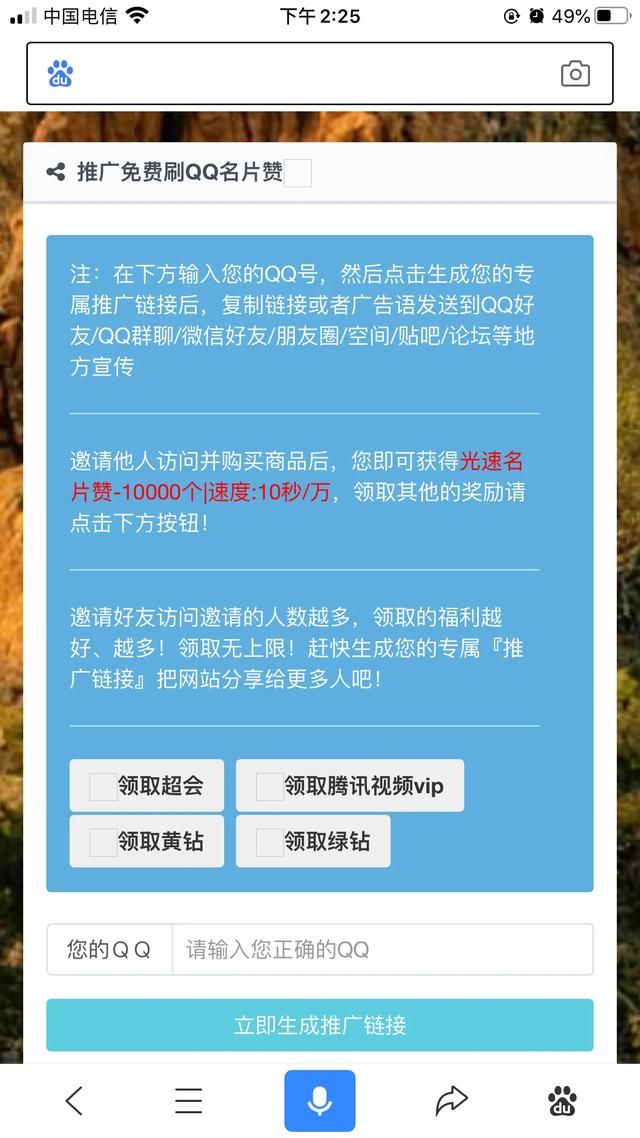Go back to the previous page

pyautogui.click(x=74, y=1101)
